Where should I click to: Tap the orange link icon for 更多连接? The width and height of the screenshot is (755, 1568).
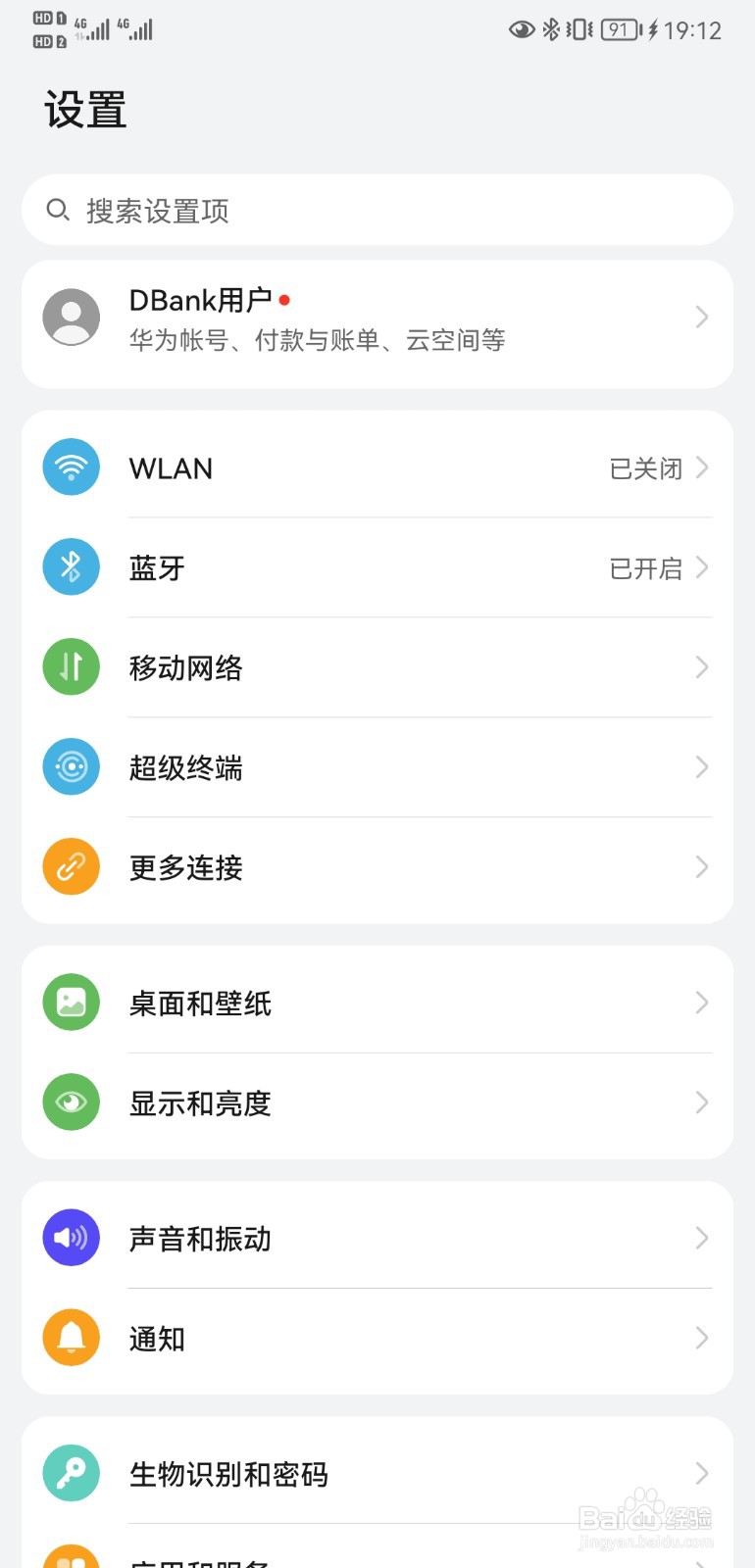(70, 866)
